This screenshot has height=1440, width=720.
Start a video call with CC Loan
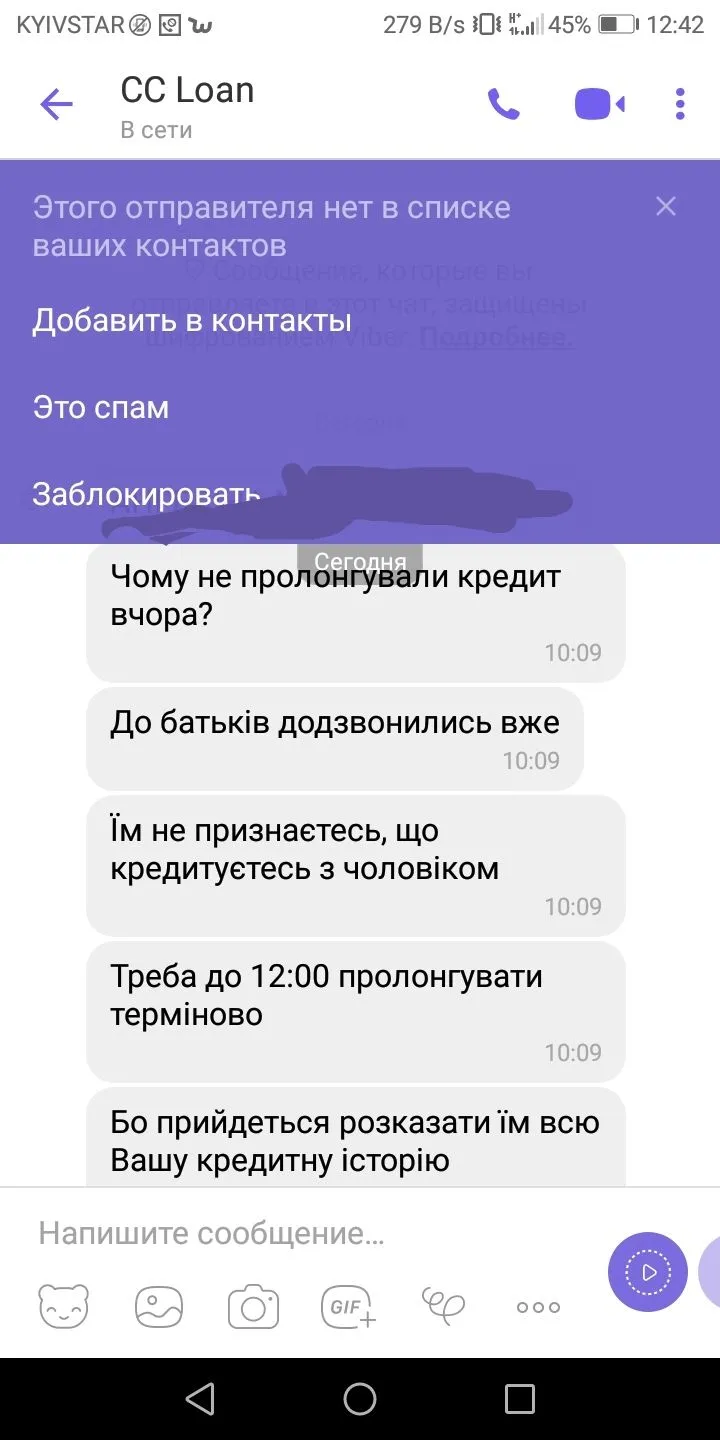(599, 104)
